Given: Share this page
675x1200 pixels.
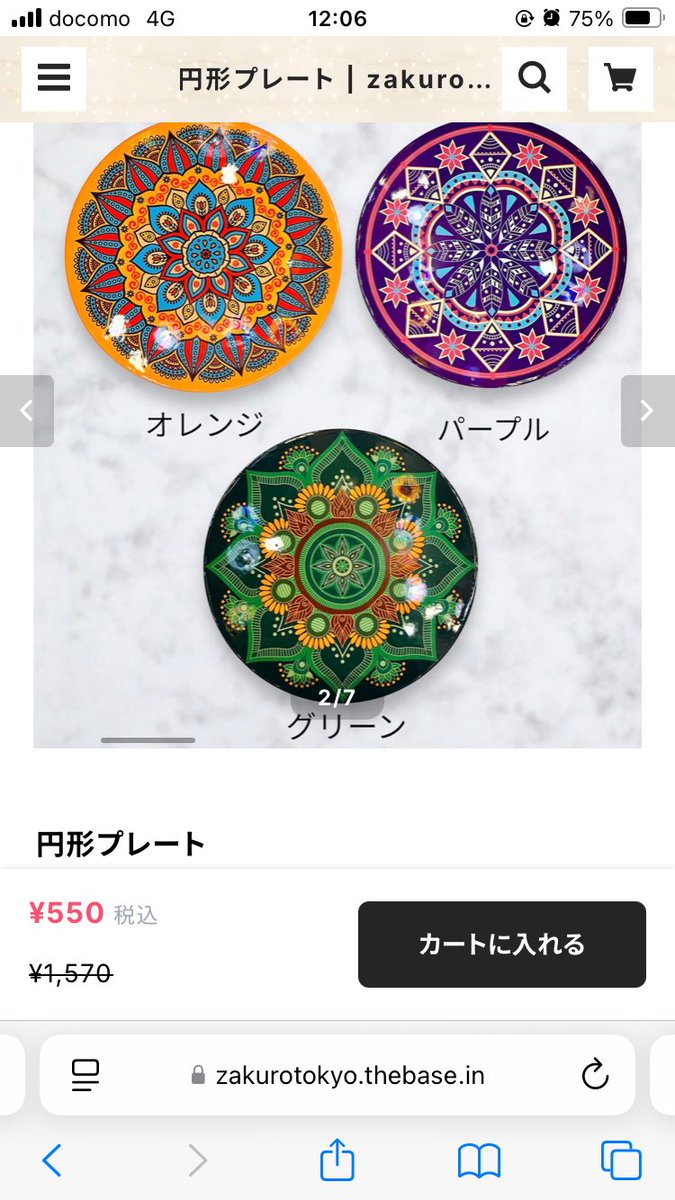Looking at the screenshot, I should [x=337, y=1160].
